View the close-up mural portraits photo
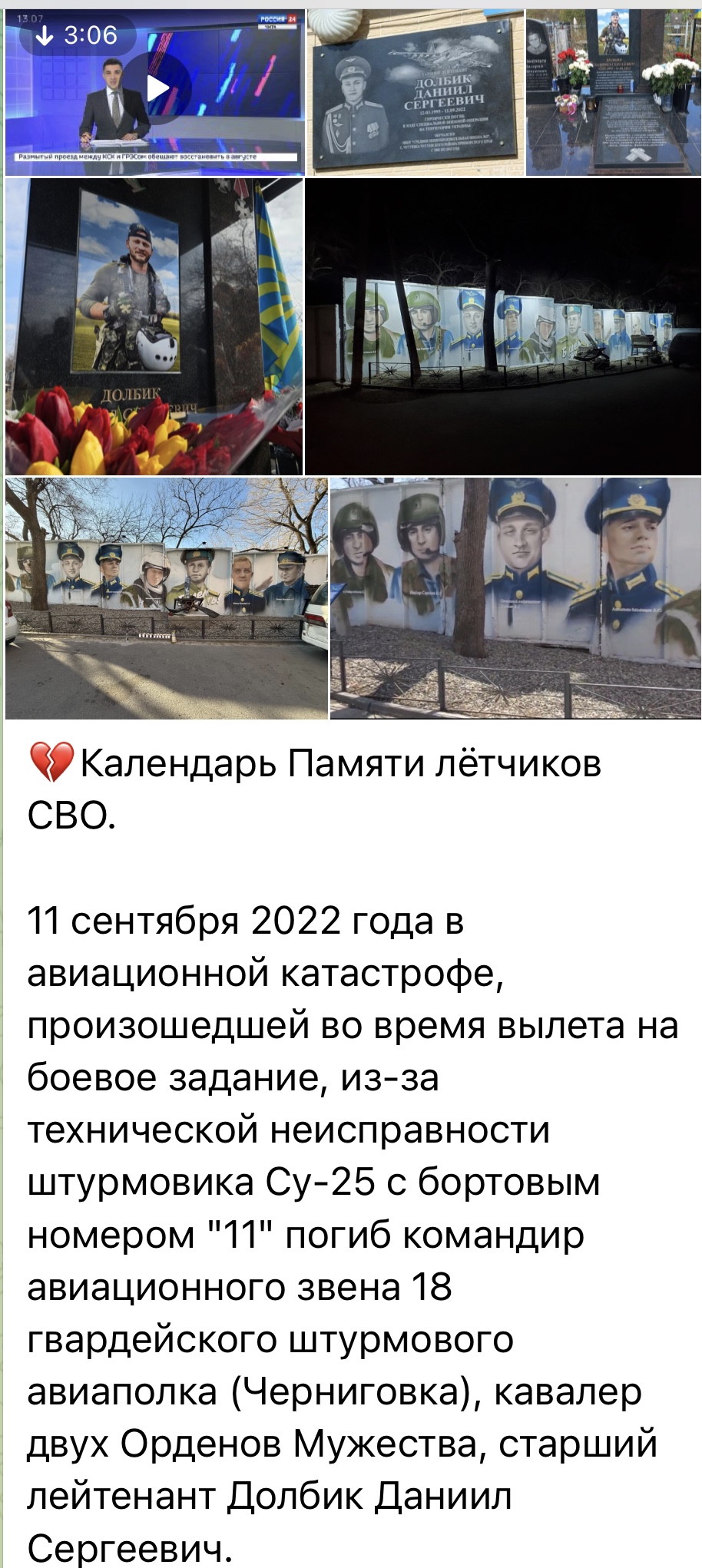702x1568 pixels. click(x=515, y=598)
